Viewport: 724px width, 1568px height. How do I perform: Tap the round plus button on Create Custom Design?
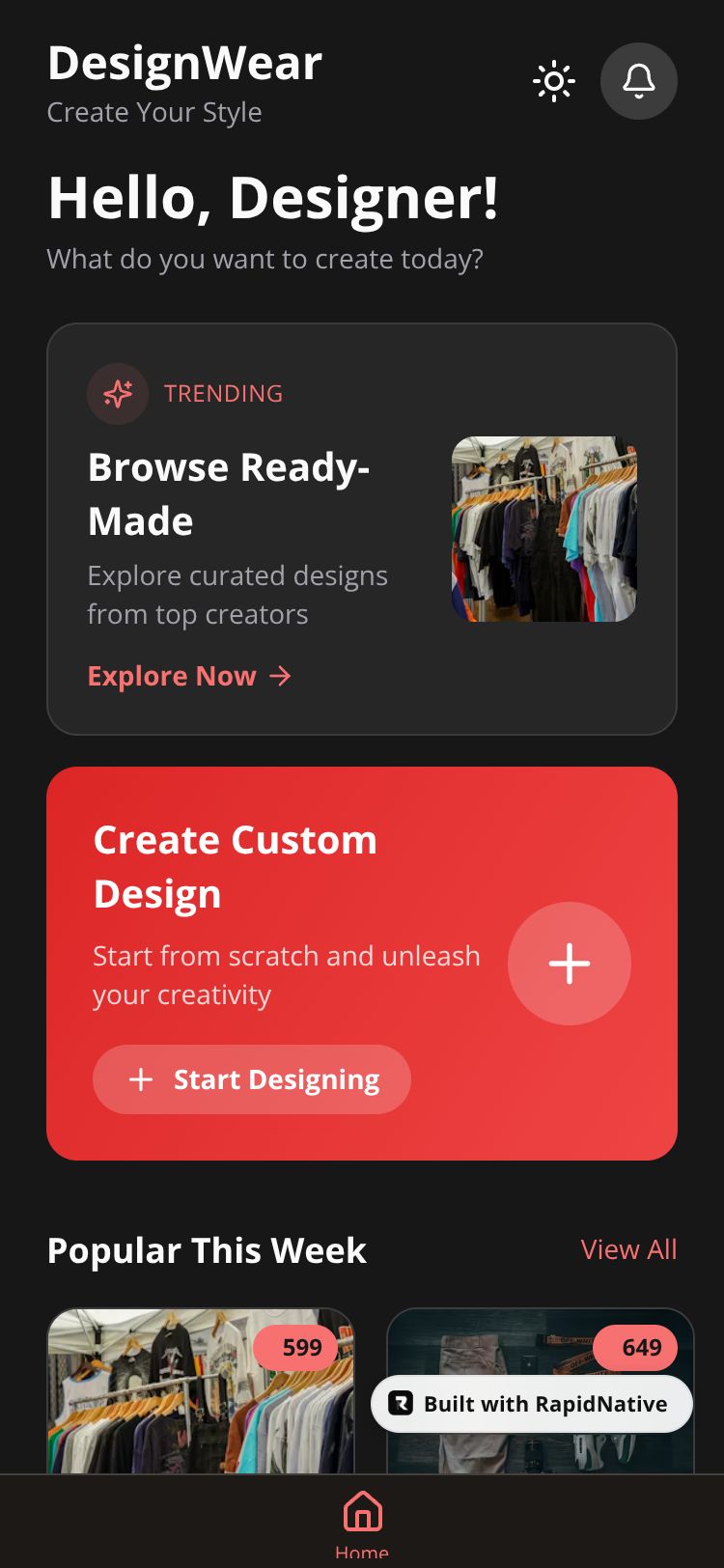click(x=570, y=964)
